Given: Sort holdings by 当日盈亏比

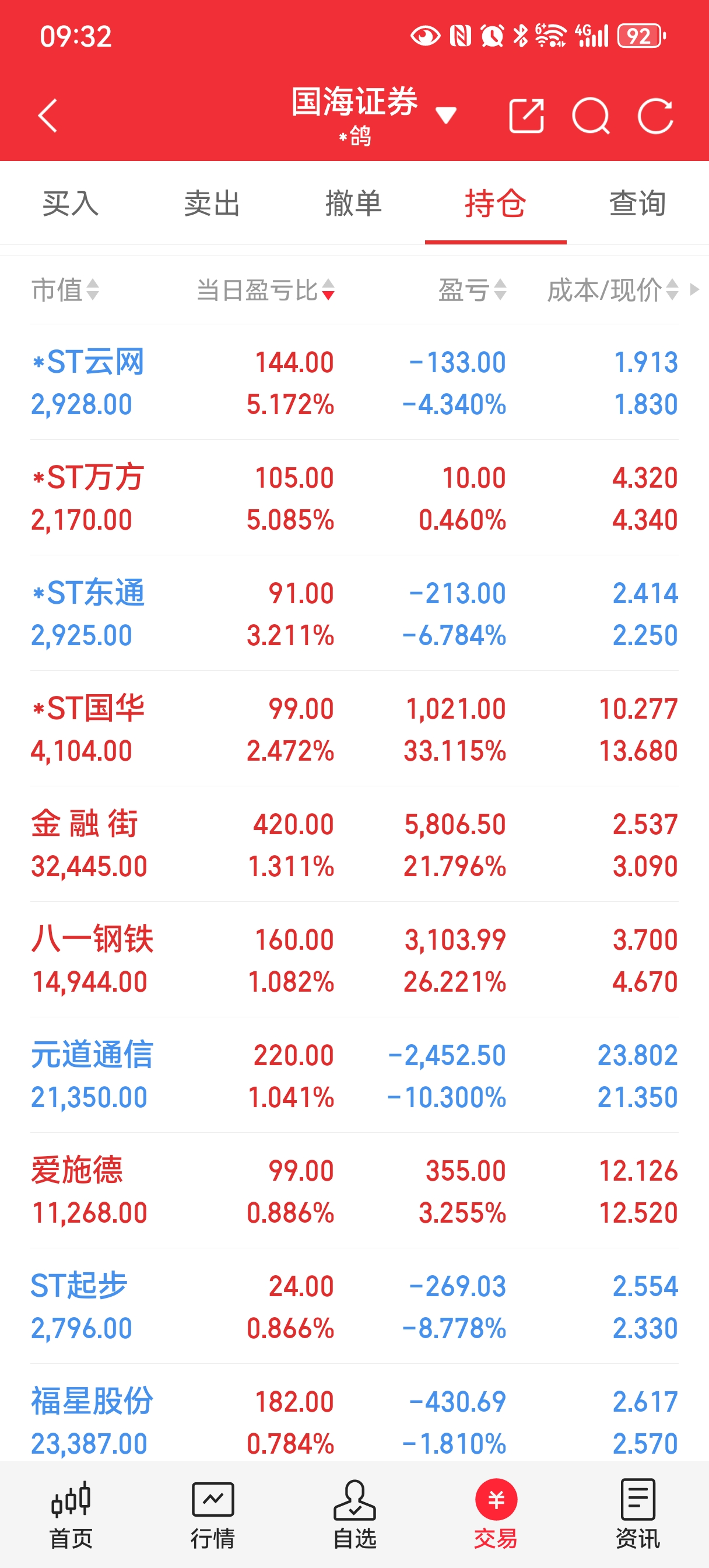Looking at the screenshot, I should click(265, 290).
